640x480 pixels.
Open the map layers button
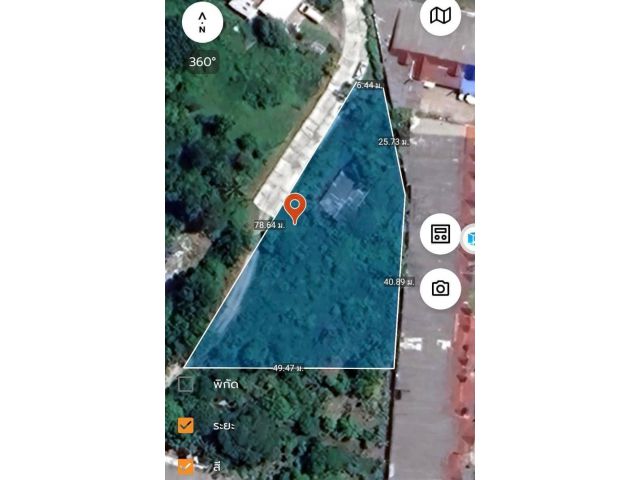click(x=440, y=16)
